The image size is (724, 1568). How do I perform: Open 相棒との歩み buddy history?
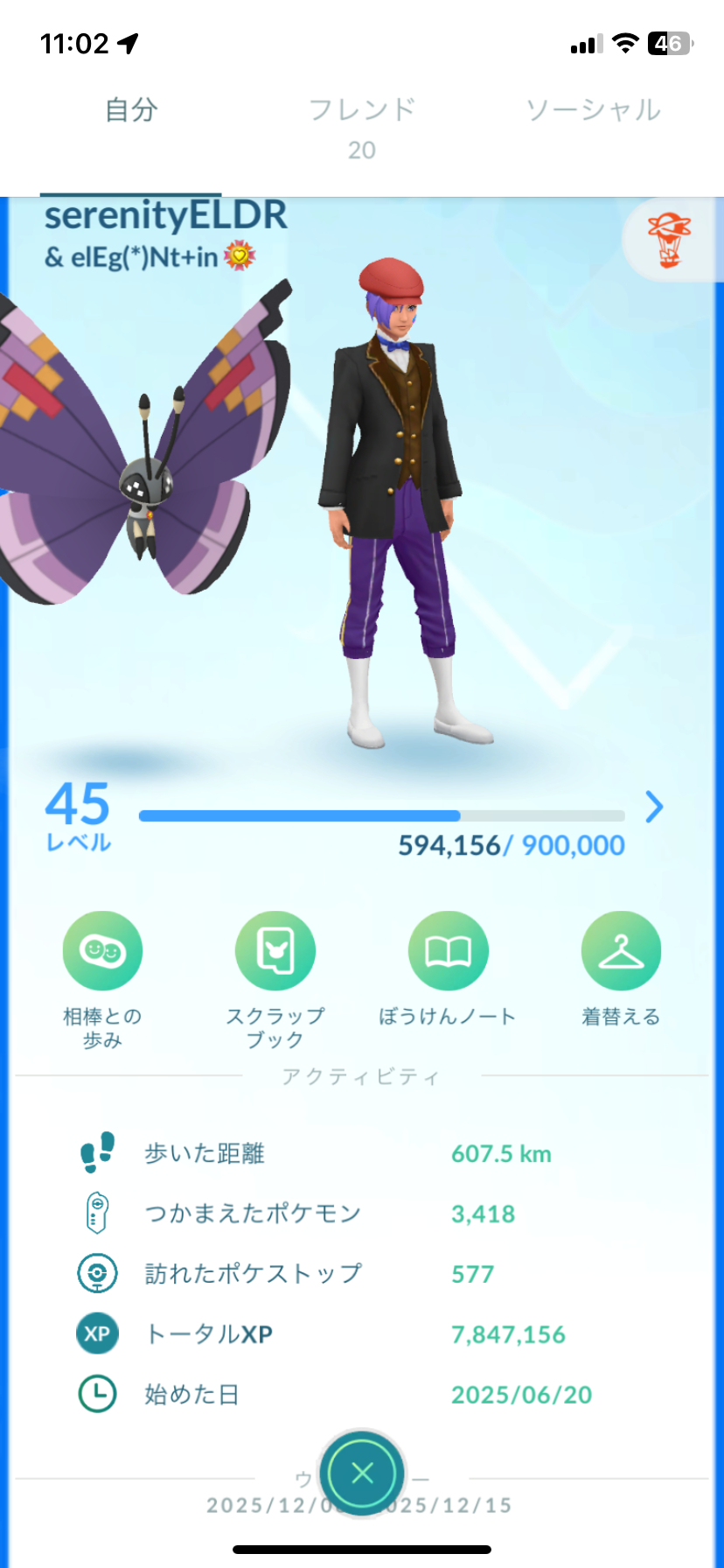(x=102, y=951)
